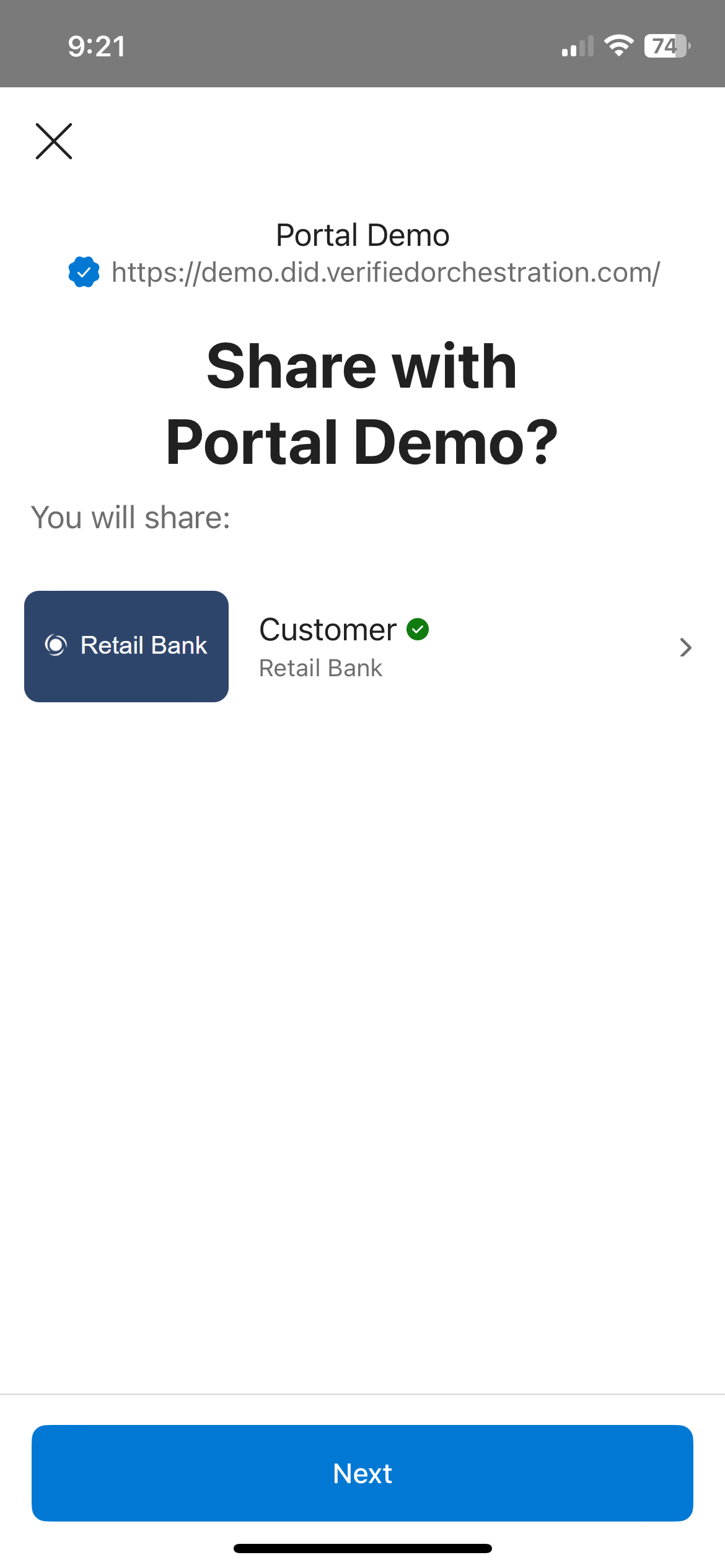The height and width of the screenshot is (1568, 725).
Task: Expand the Customer credential details chevron
Action: click(685, 647)
